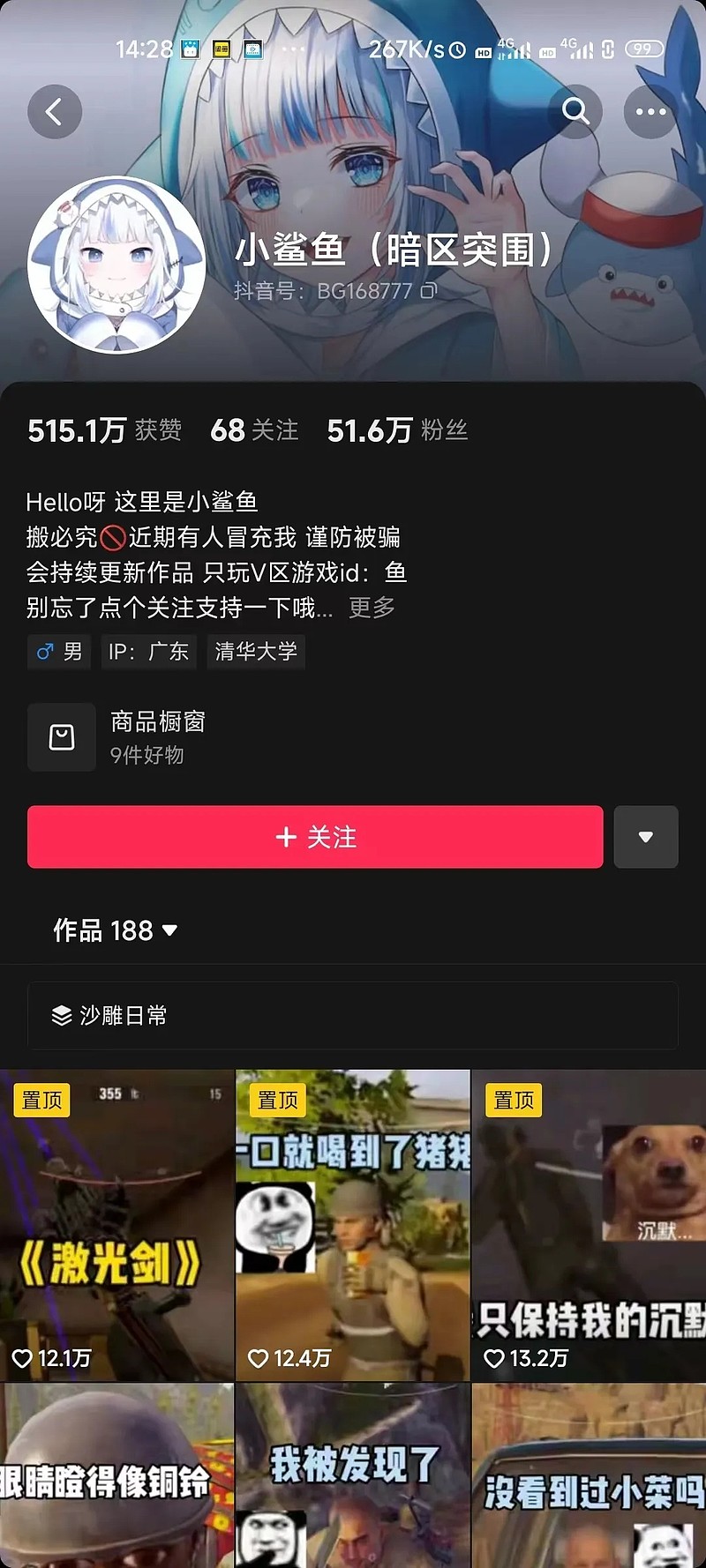Viewport: 706px width, 1568px height.
Task: Open the 没看到过小菜吗 video
Action: coord(590,1475)
